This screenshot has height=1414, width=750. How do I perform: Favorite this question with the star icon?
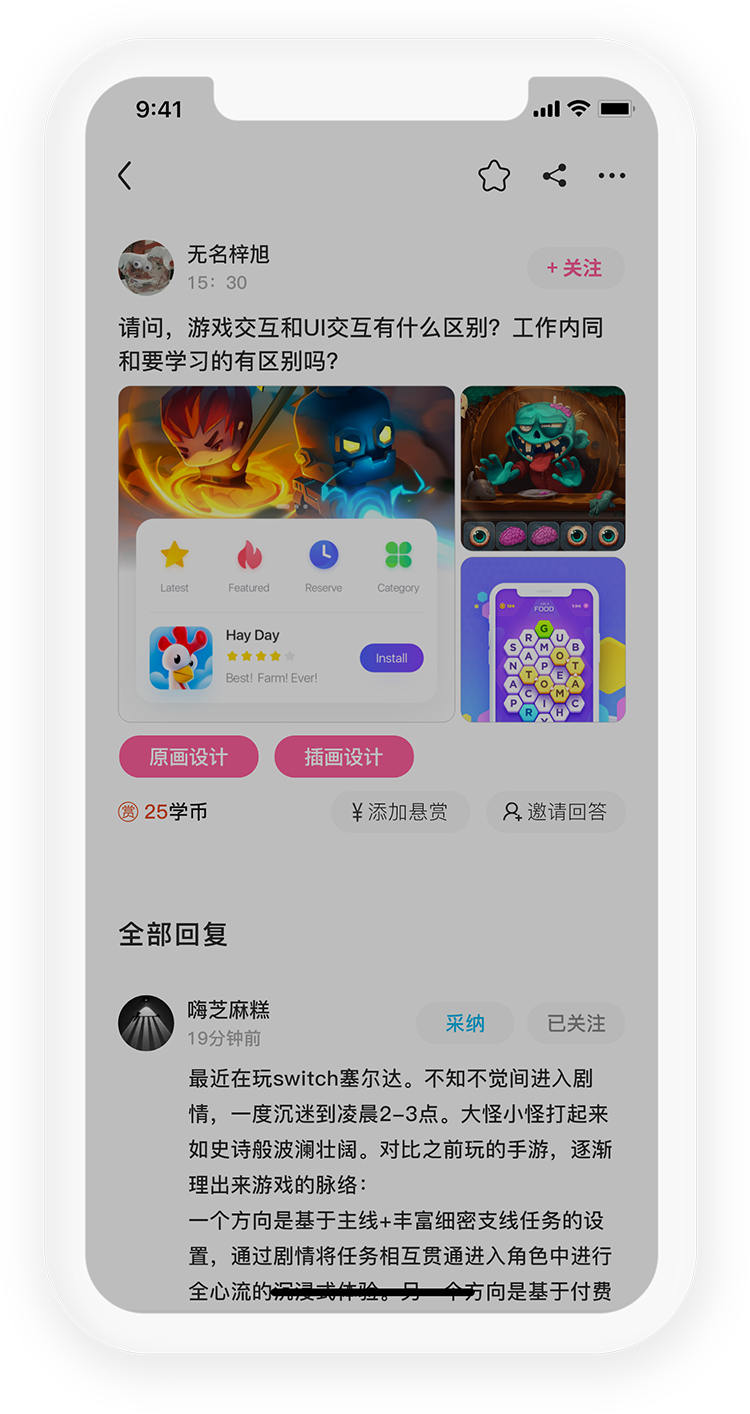click(494, 176)
